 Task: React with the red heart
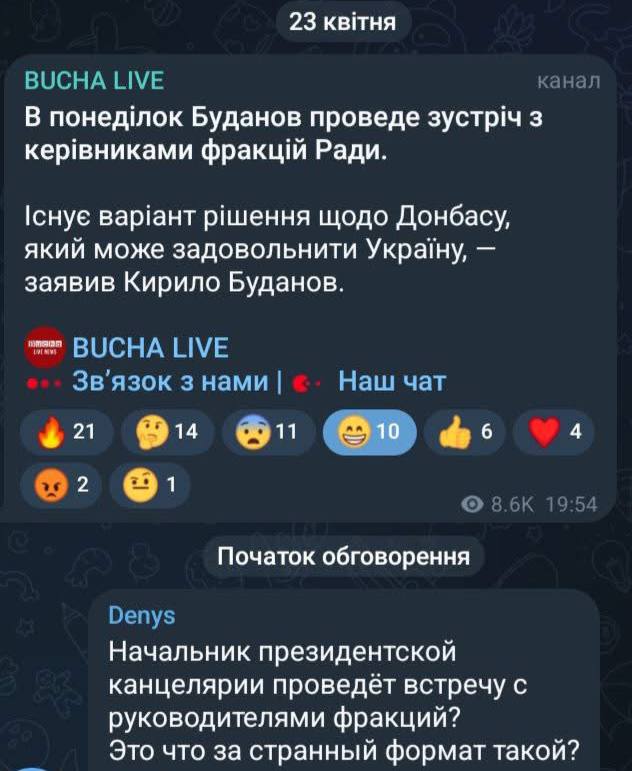click(x=554, y=433)
